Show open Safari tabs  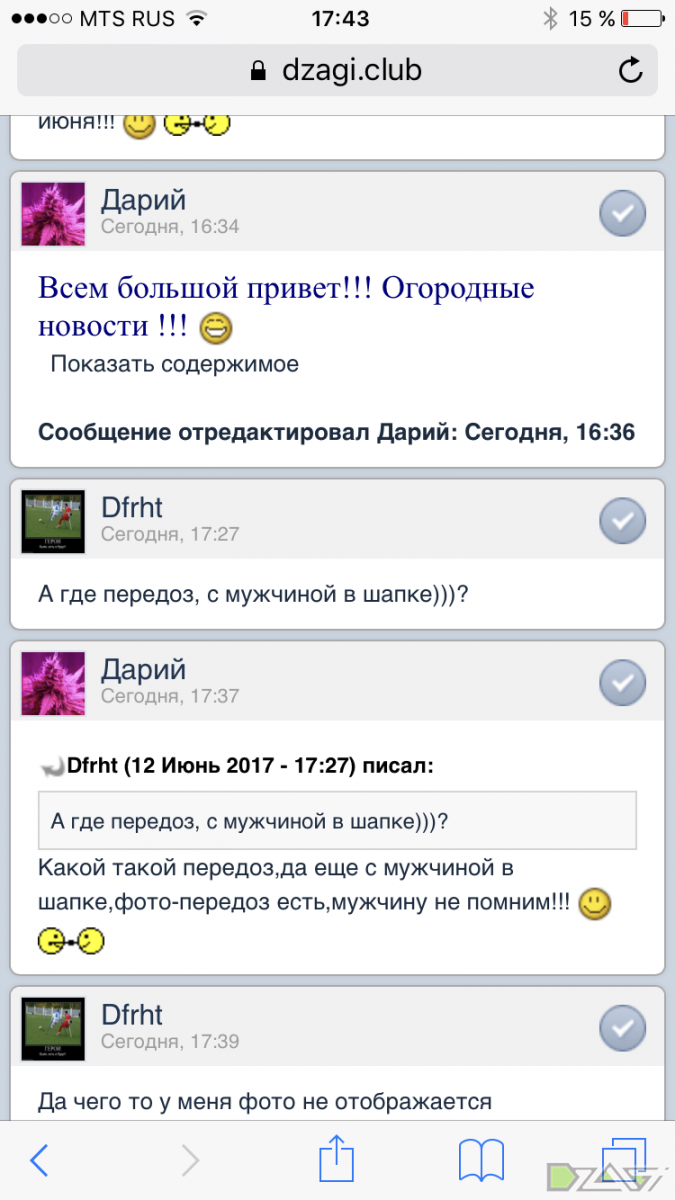click(x=624, y=1160)
